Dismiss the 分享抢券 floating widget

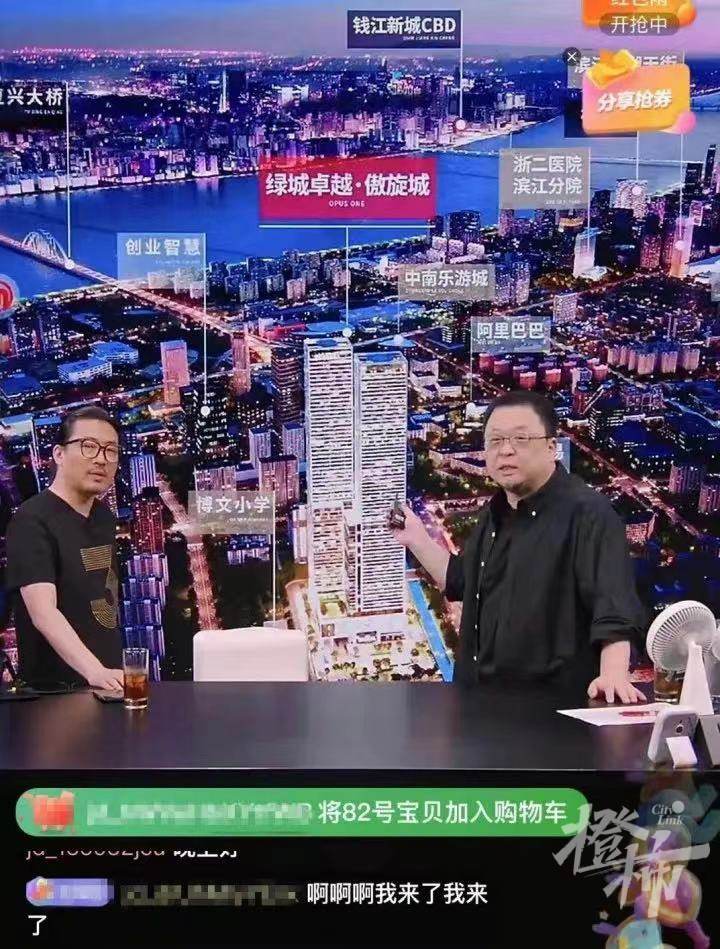572,56
